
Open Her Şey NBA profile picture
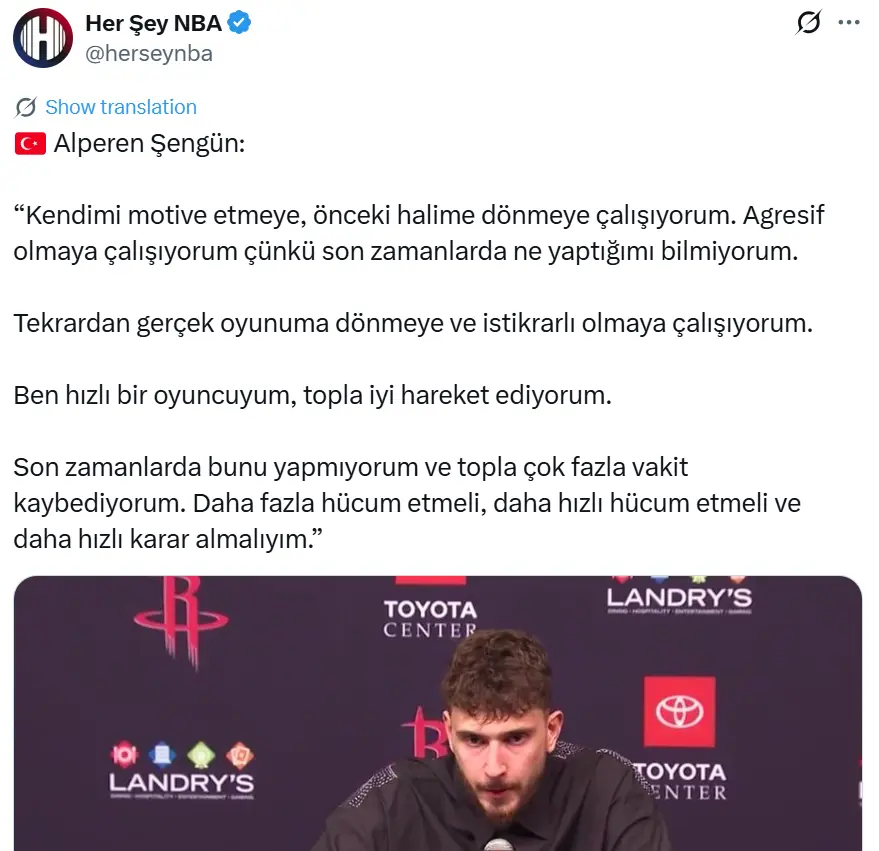pyautogui.click(x=42, y=38)
